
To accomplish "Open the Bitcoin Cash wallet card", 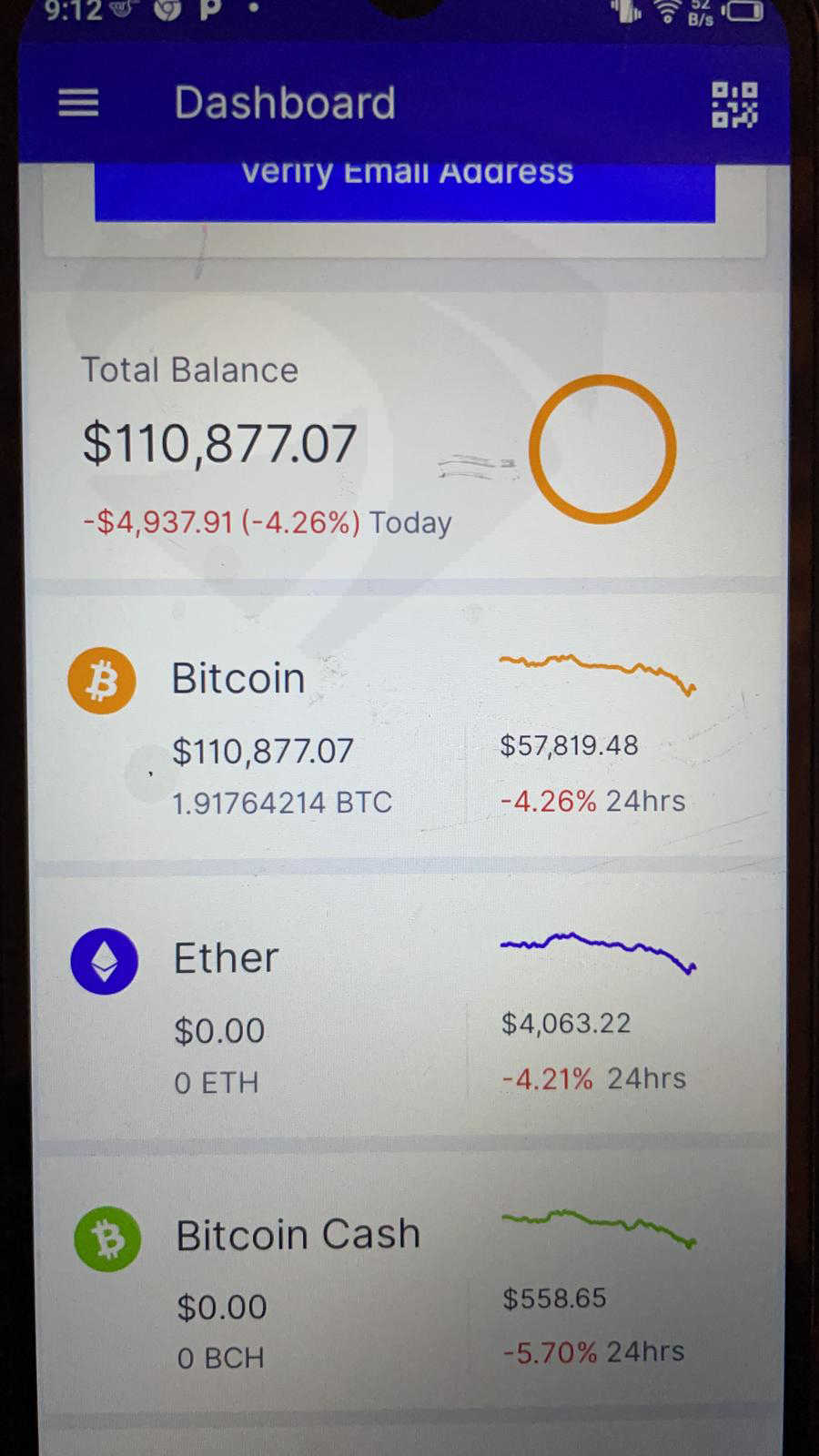I will point(409,1283).
